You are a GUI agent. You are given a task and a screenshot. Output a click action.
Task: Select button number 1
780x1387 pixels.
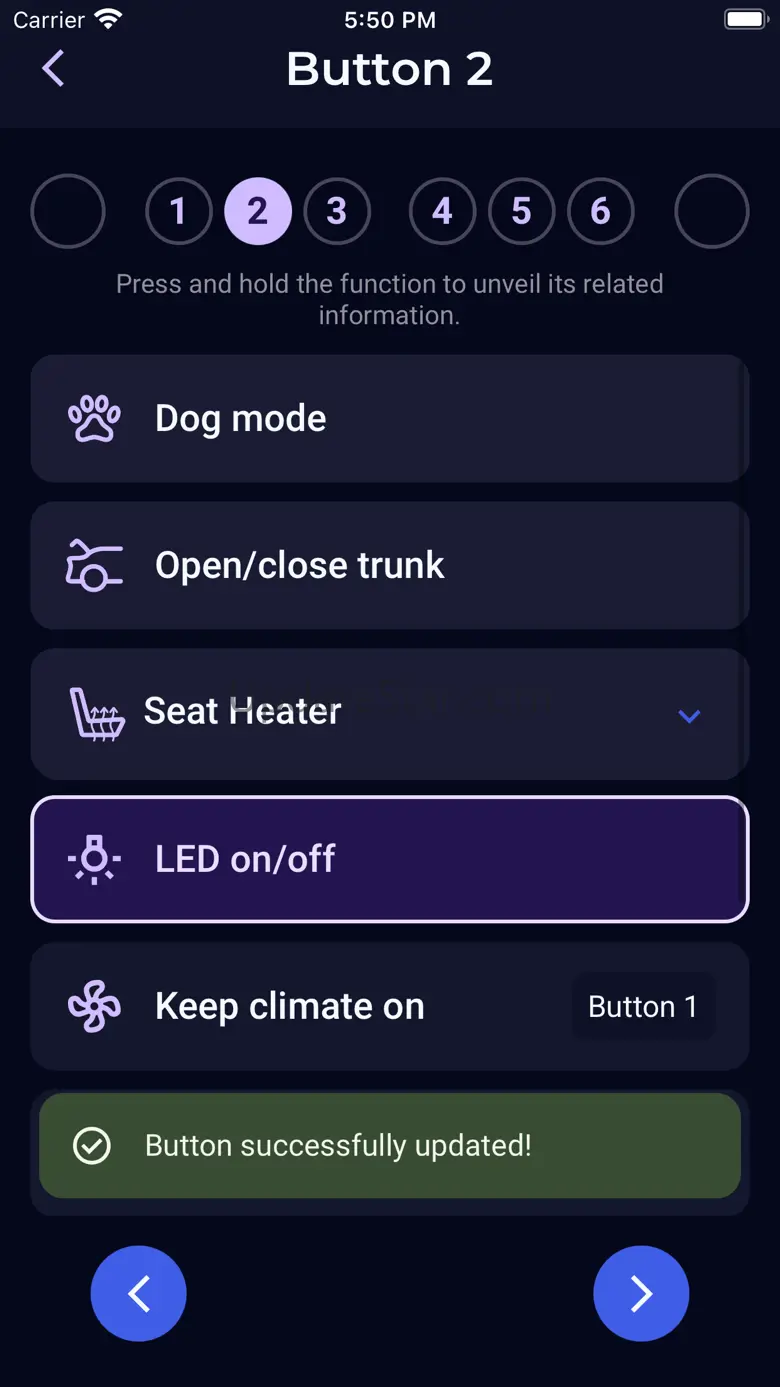[x=179, y=211]
